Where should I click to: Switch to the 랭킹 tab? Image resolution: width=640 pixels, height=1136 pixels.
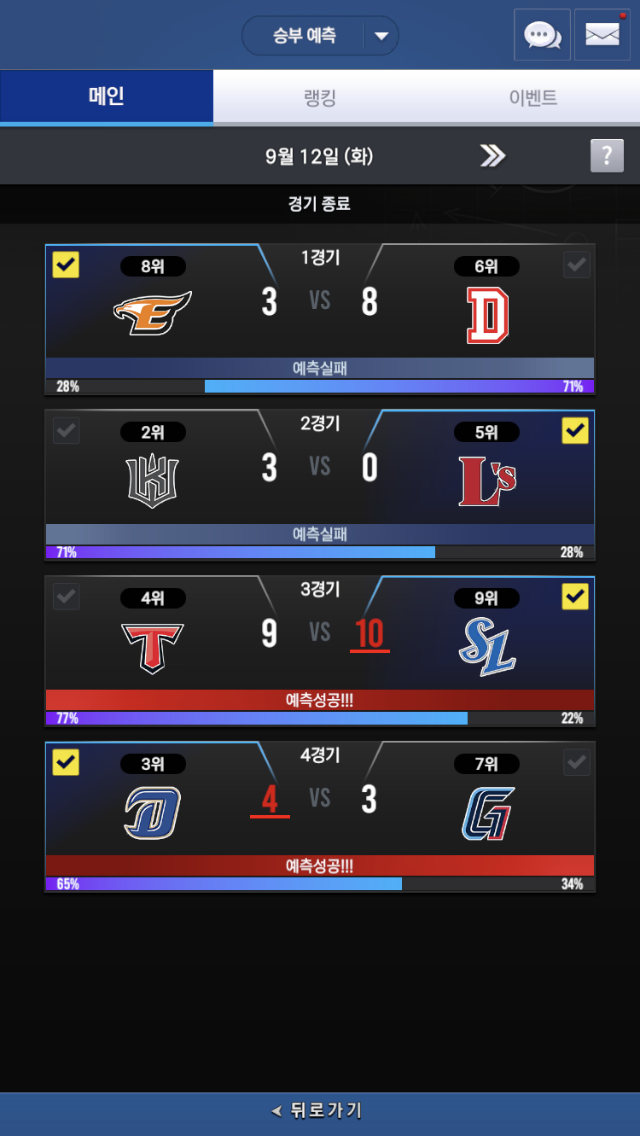[x=320, y=97]
